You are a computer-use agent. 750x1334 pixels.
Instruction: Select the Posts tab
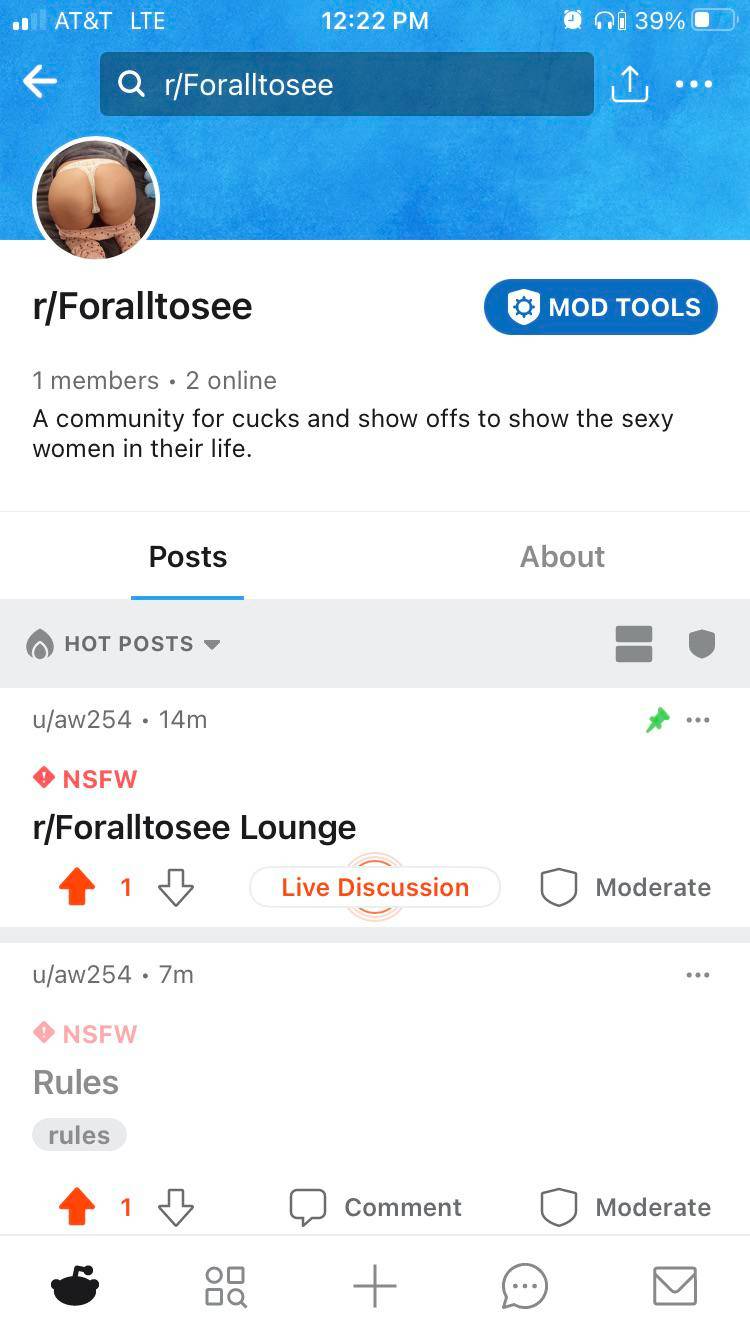pyautogui.click(x=187, y=556)
